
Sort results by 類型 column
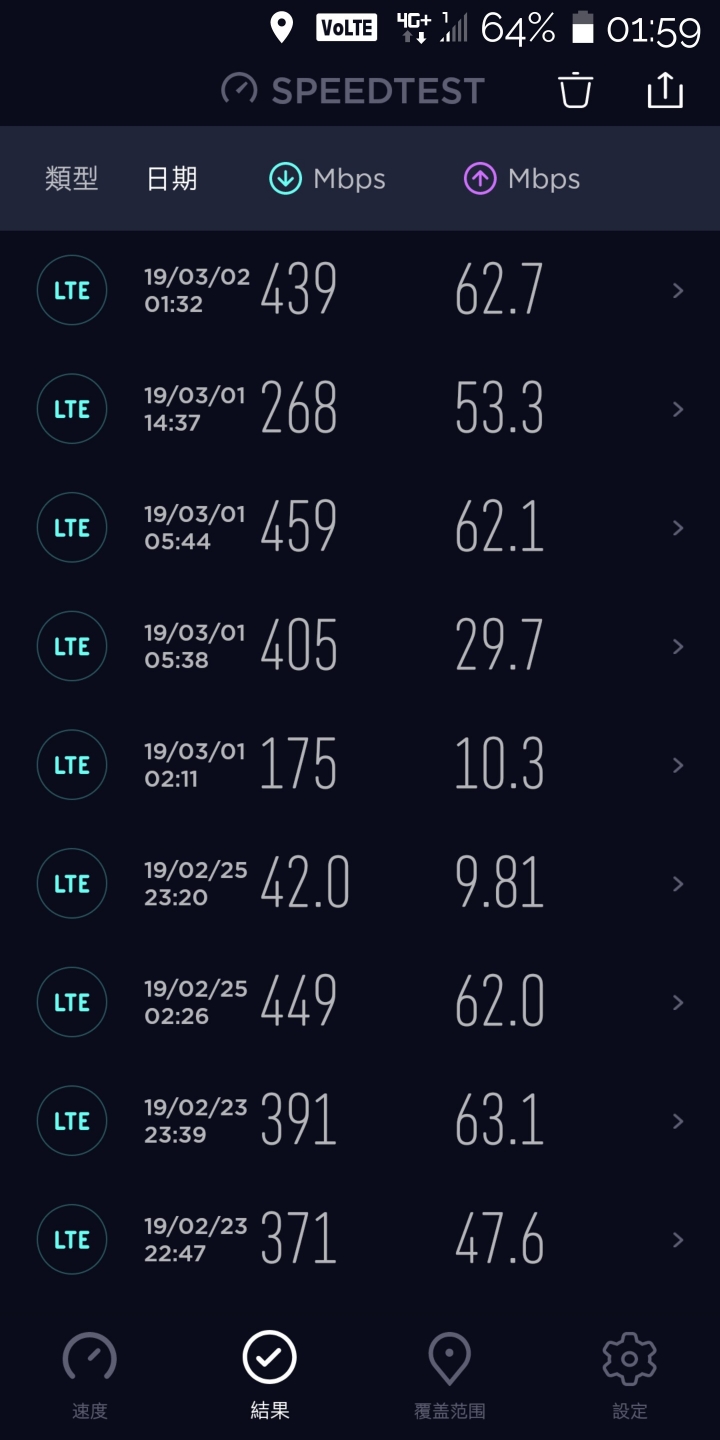pos(72,179)
